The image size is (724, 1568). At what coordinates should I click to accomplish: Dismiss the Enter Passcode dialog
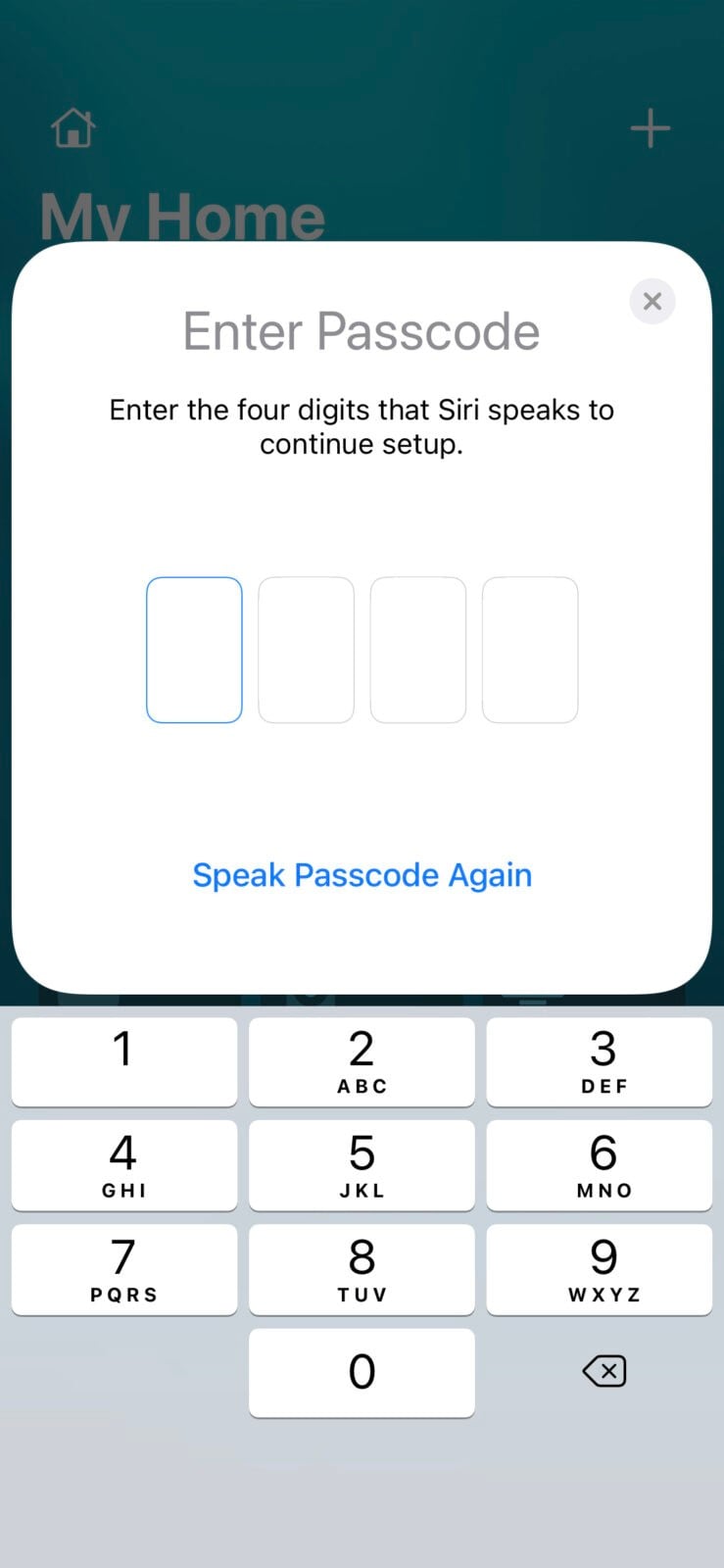tap(652, 301)
